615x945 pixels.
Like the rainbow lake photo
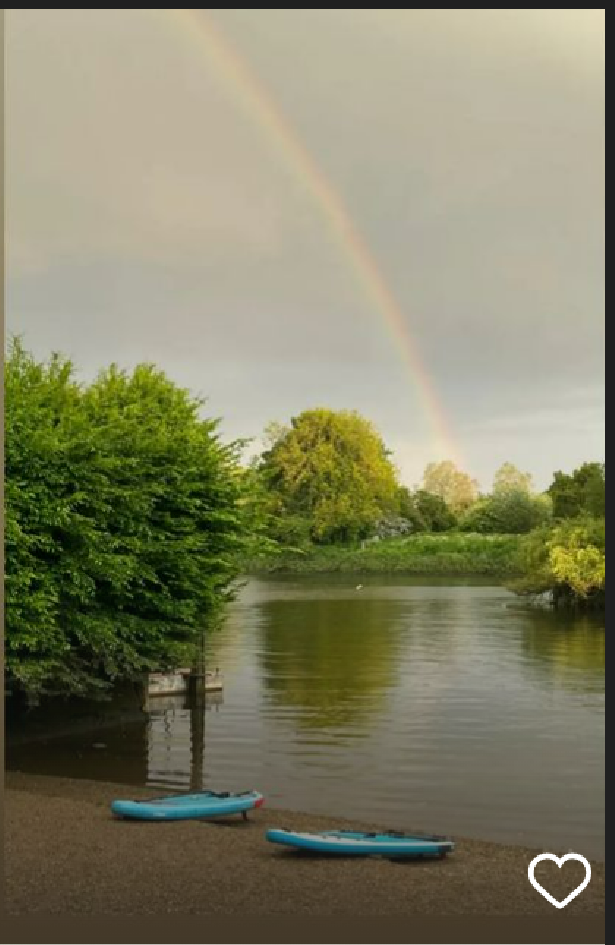(x=559, y=879)
